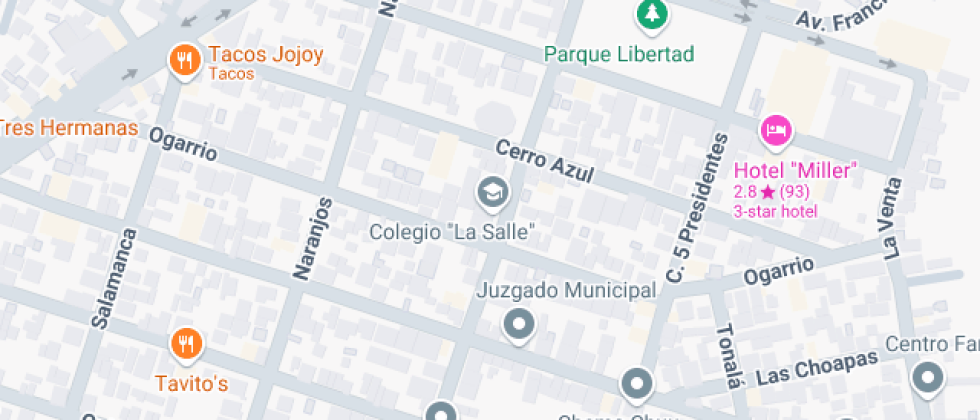Open the Tavito's restaurant marker
This screenshot has width=980, height=420.
coord(186,345)
